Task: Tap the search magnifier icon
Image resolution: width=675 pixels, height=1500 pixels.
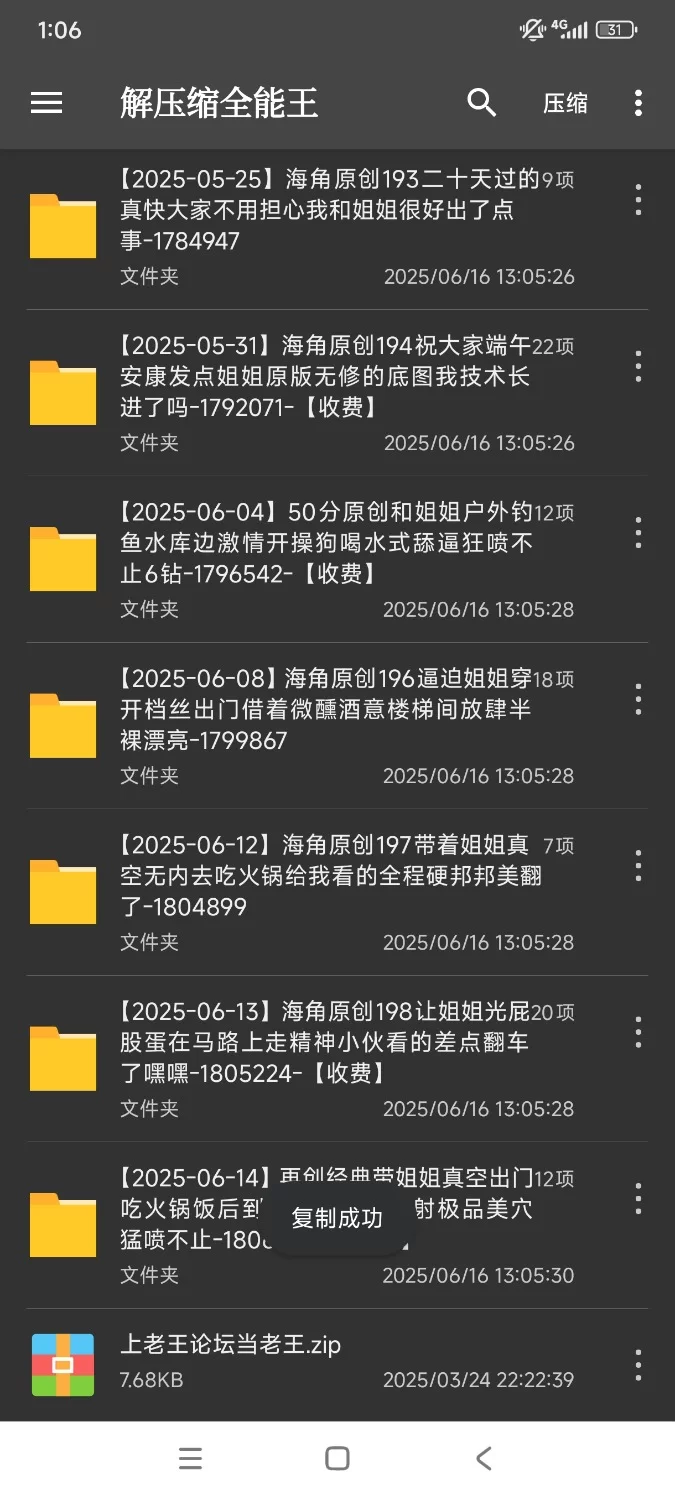Action: (482, 103)
